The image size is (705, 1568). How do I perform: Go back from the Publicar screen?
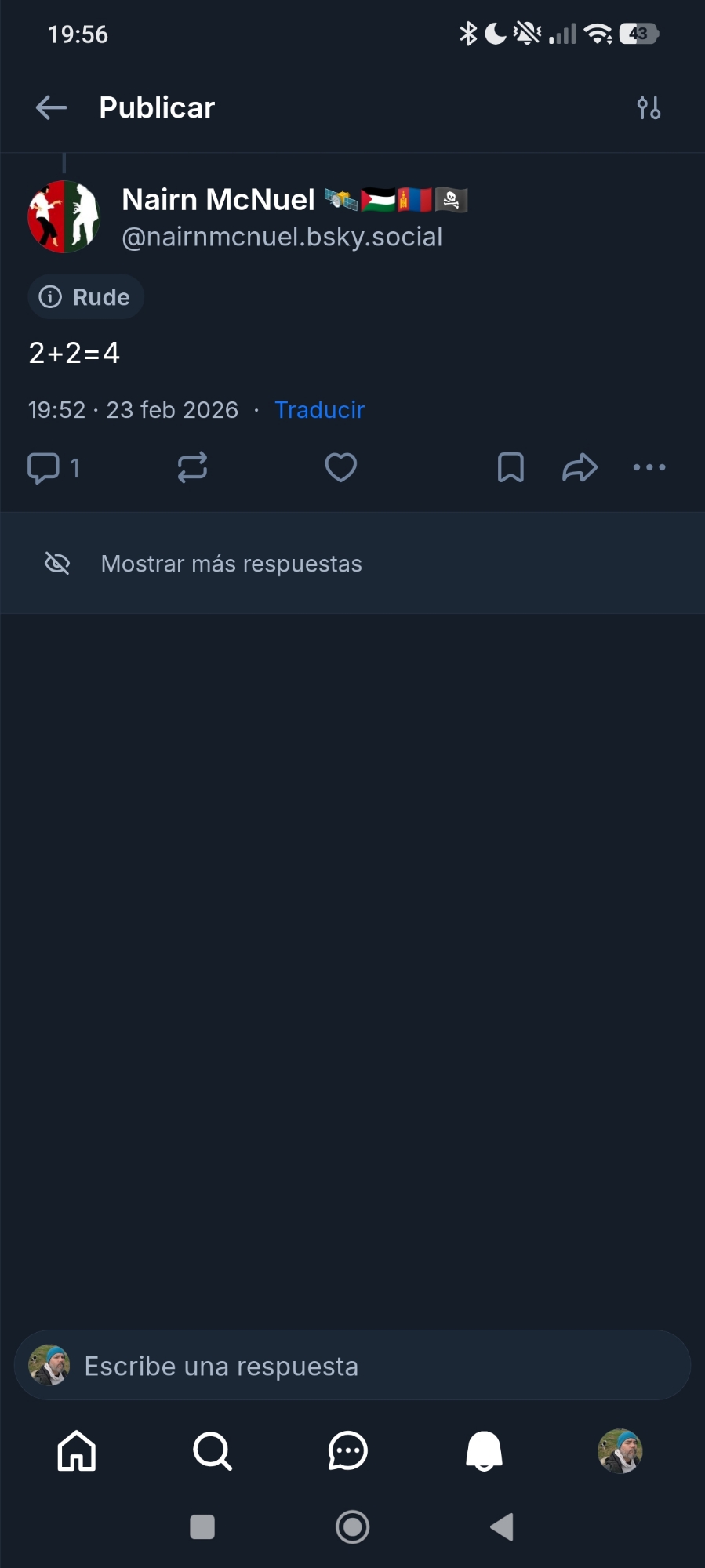[52, 107]
